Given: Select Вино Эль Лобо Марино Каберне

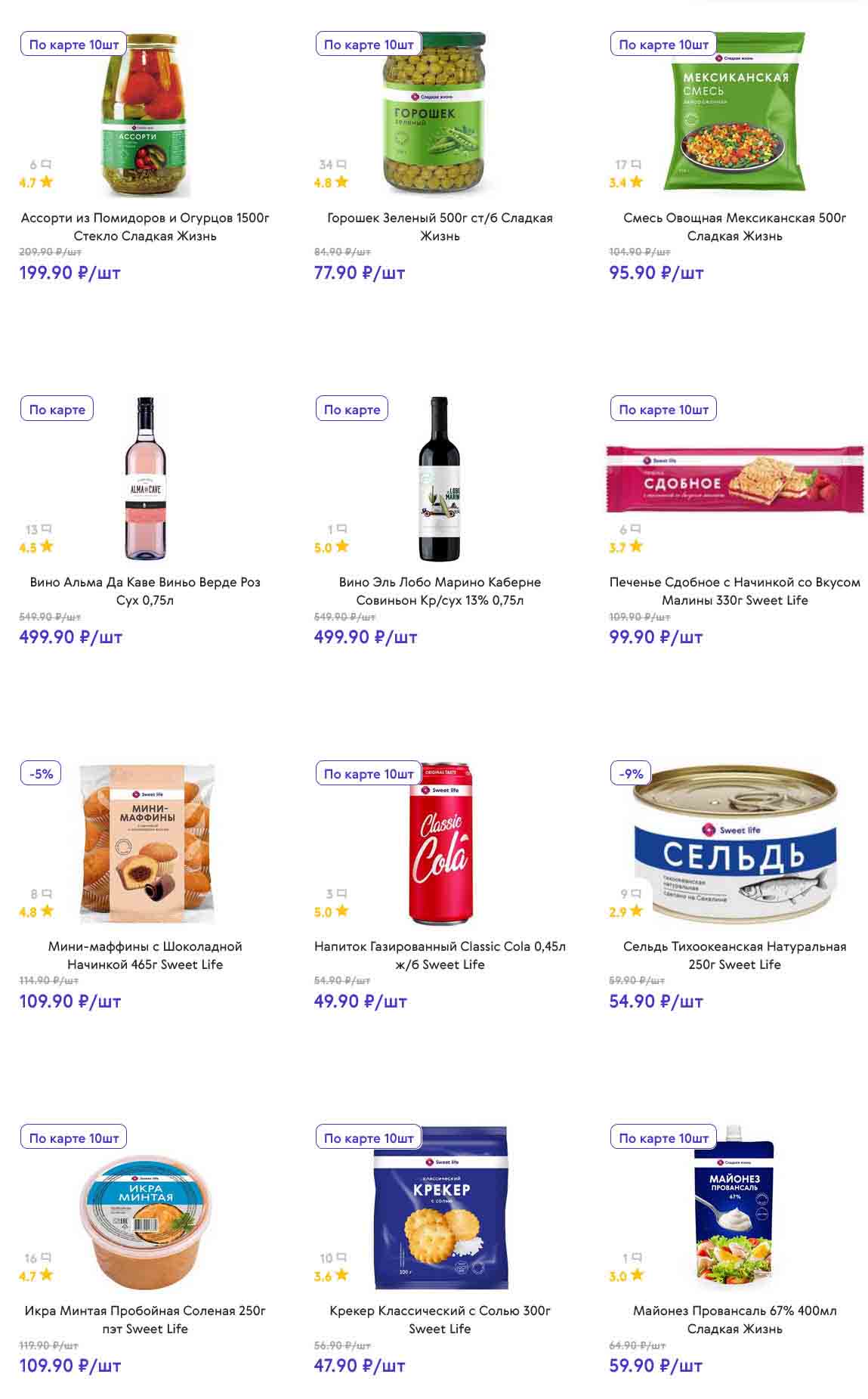Looking at the screenshot, I should 440,590.
